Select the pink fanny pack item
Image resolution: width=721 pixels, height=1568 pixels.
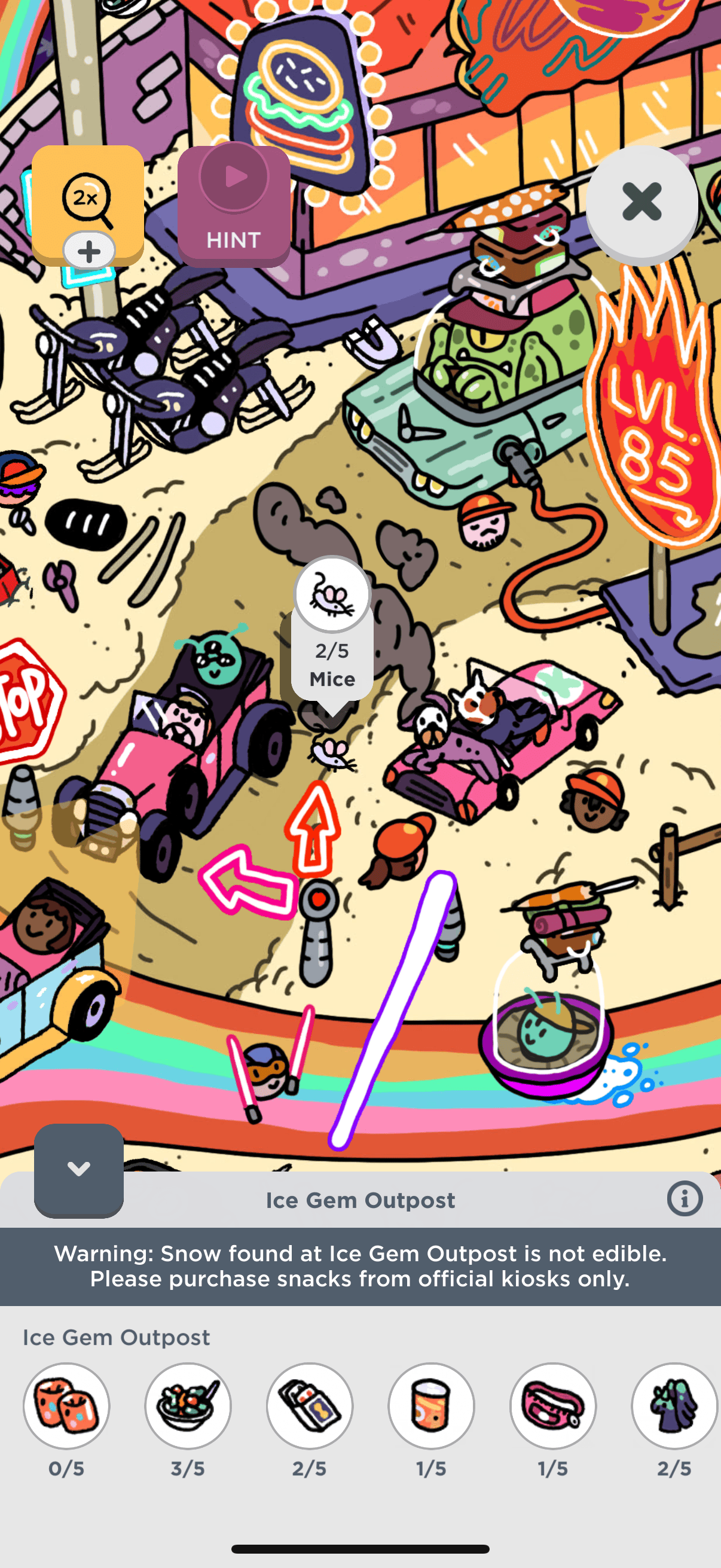(x=553, y=1406)
